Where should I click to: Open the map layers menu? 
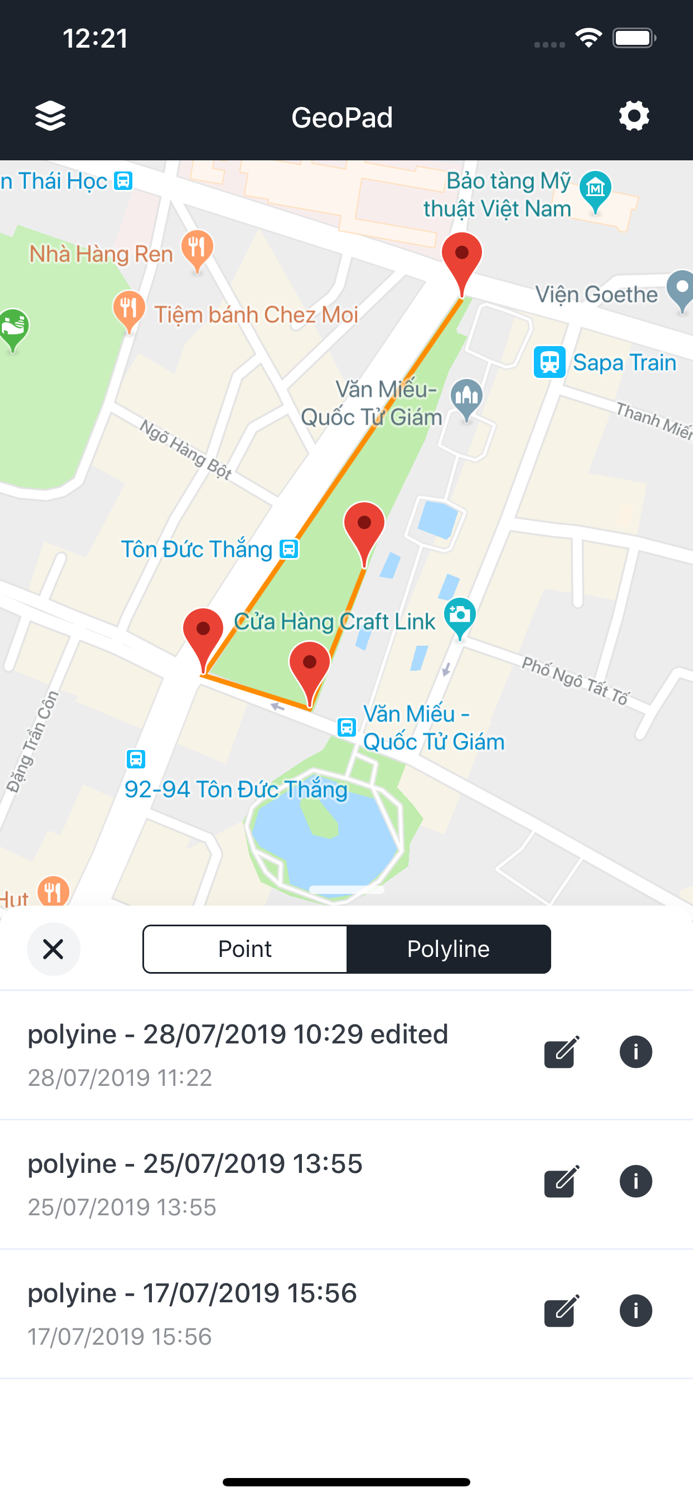(50, 116)
